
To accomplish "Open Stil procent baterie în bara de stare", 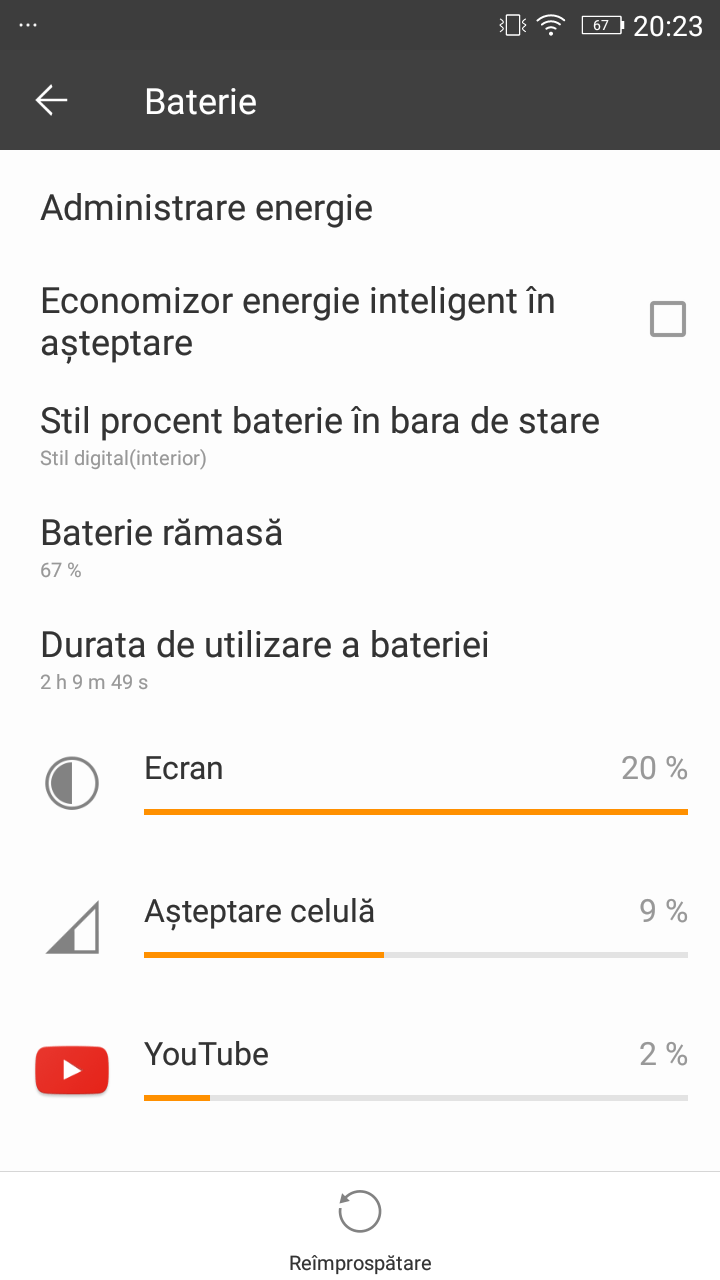I will click(x=320, y=435).
